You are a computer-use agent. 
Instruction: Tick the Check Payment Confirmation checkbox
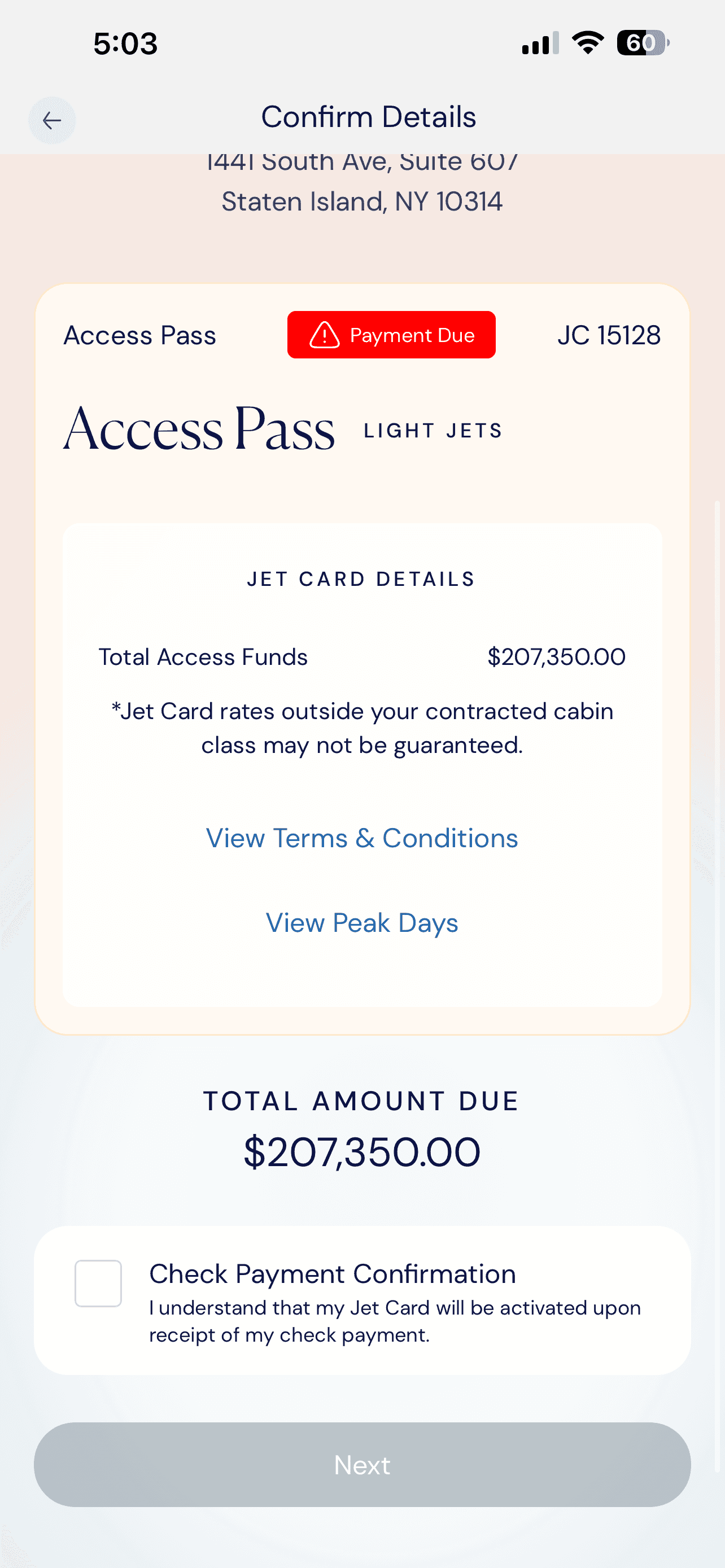pyautogui.click(x=98, y=1283)
